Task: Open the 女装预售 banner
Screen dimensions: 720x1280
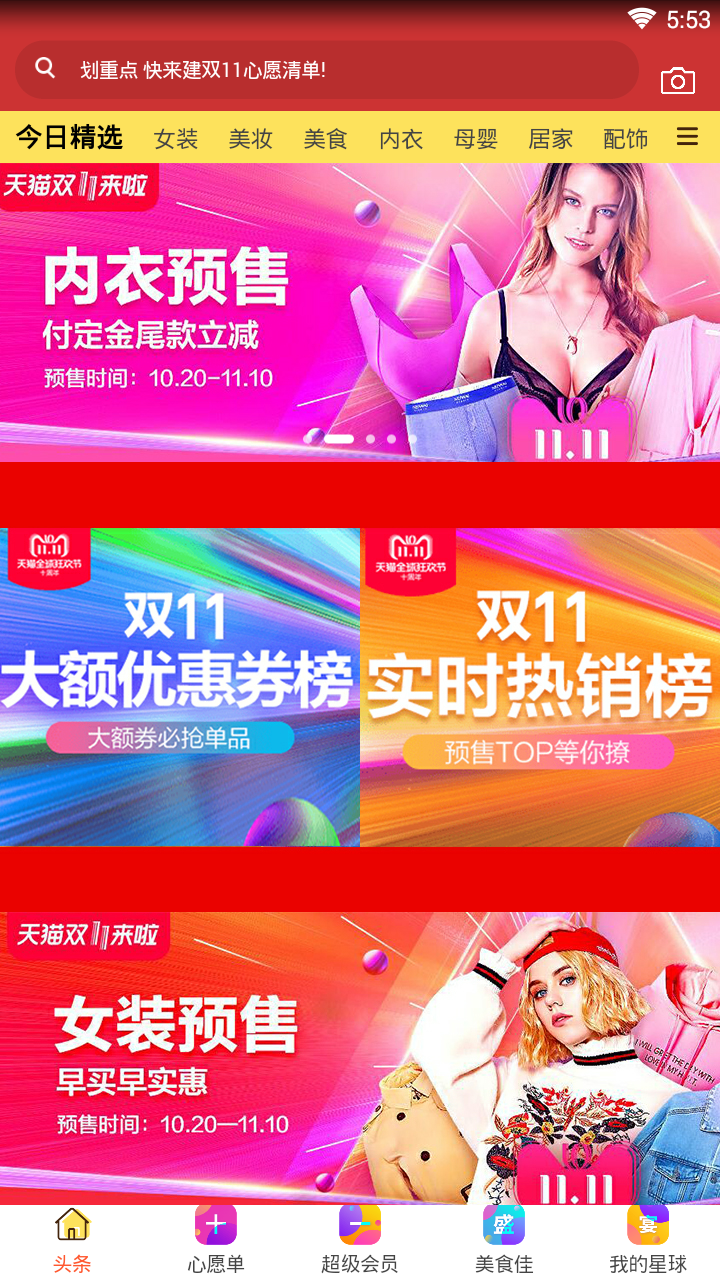Action: click(360, 1057)
